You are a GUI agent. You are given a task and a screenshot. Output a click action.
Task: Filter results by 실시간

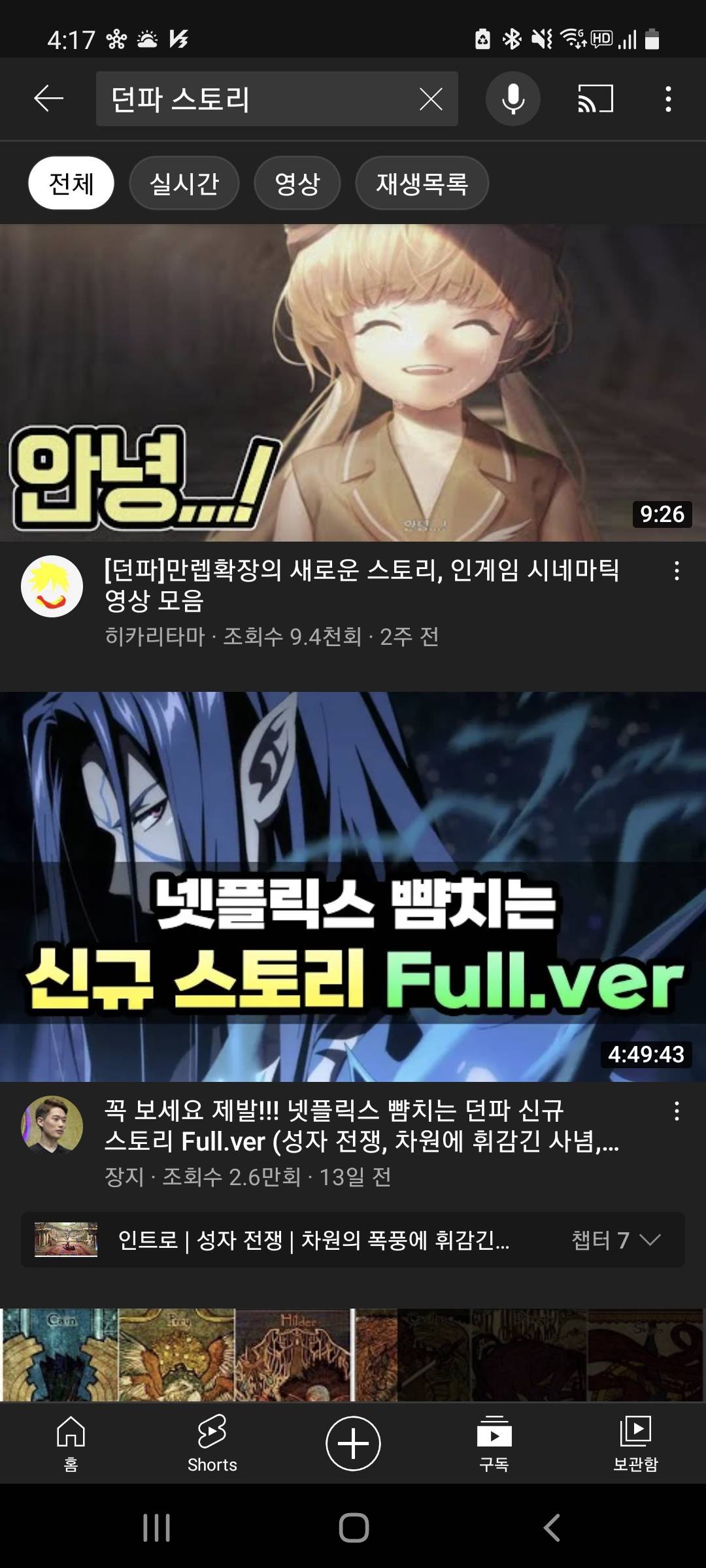point(184,183)
